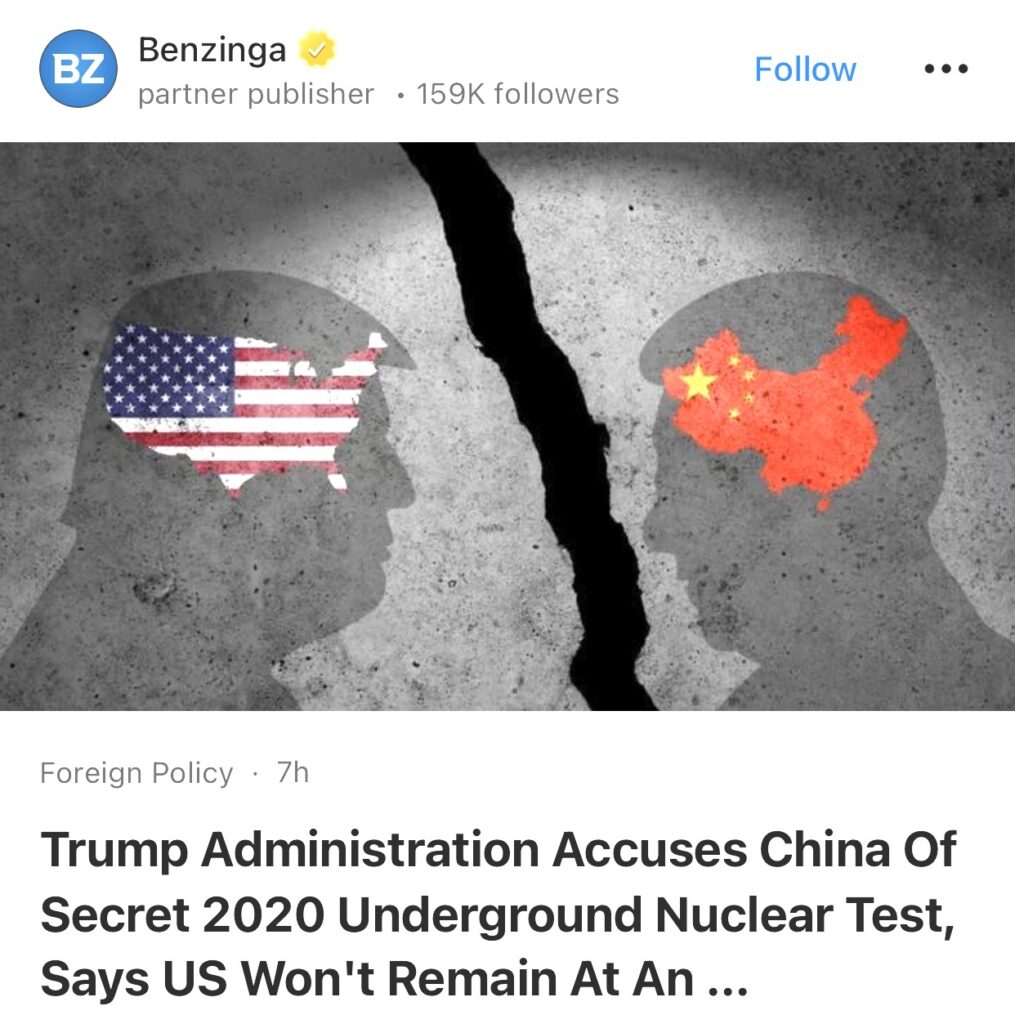Open the three-dot overflow menu
Screen dimensions: 1015x1024
945,70
